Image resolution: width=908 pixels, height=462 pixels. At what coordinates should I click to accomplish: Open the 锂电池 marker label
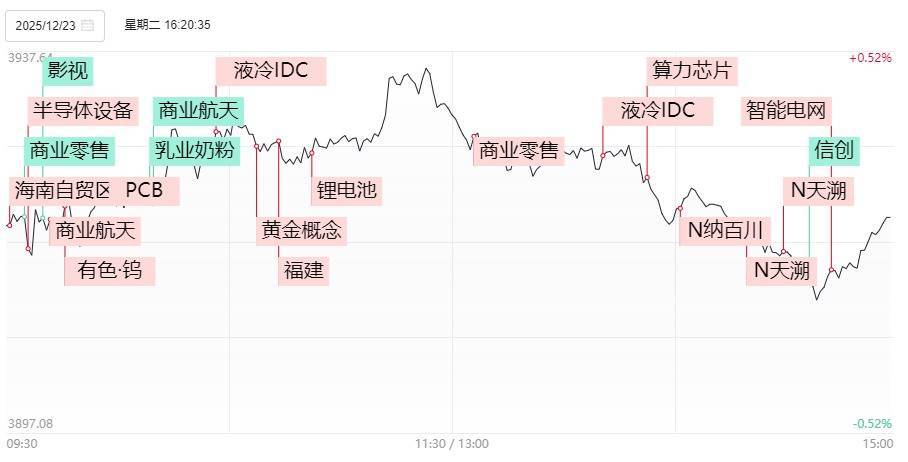click(348, 190)
